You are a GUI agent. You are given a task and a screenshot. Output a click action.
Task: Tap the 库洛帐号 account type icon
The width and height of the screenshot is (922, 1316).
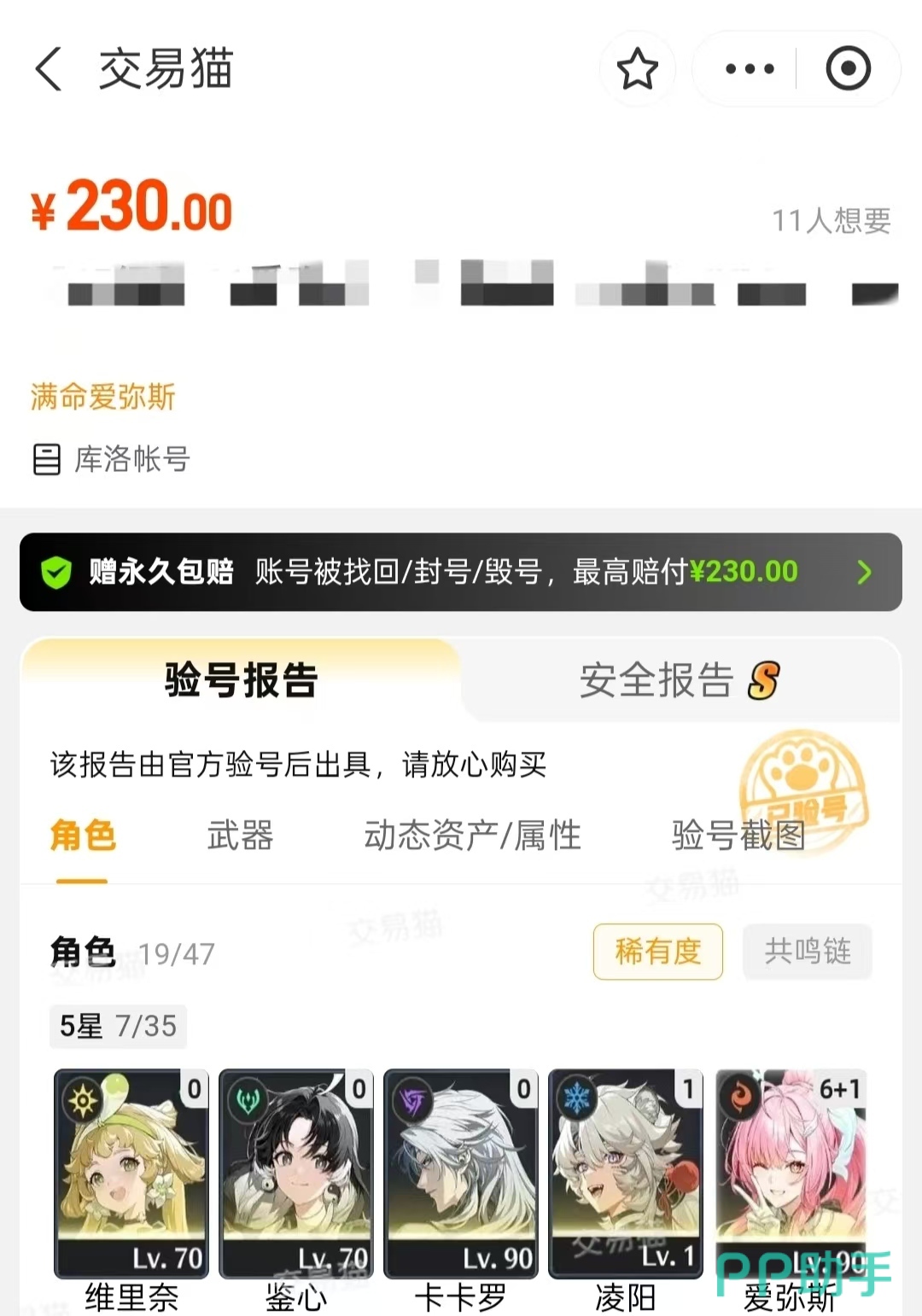tap(48, 461)
